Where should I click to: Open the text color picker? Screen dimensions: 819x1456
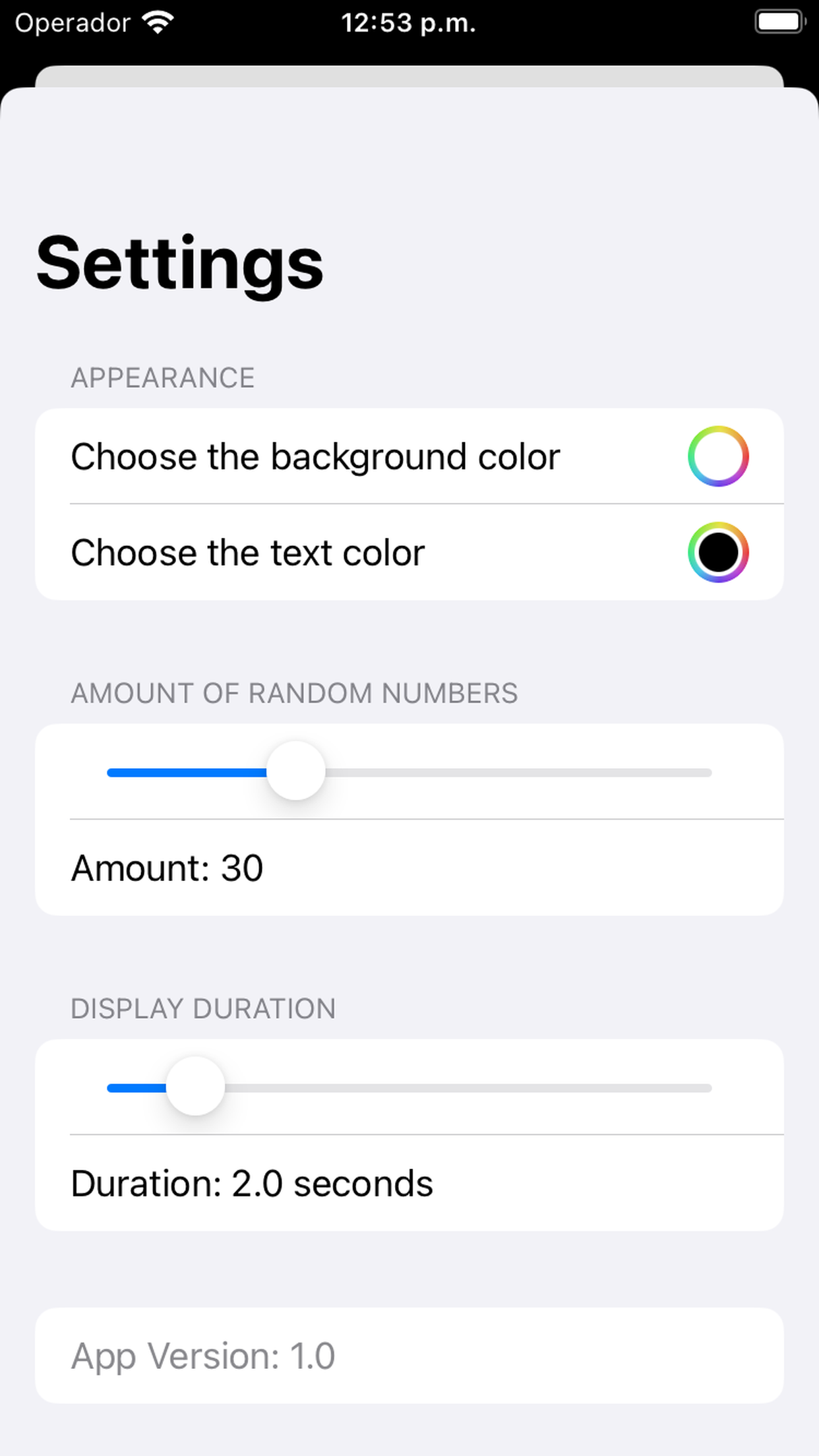(x=718, y=553)
